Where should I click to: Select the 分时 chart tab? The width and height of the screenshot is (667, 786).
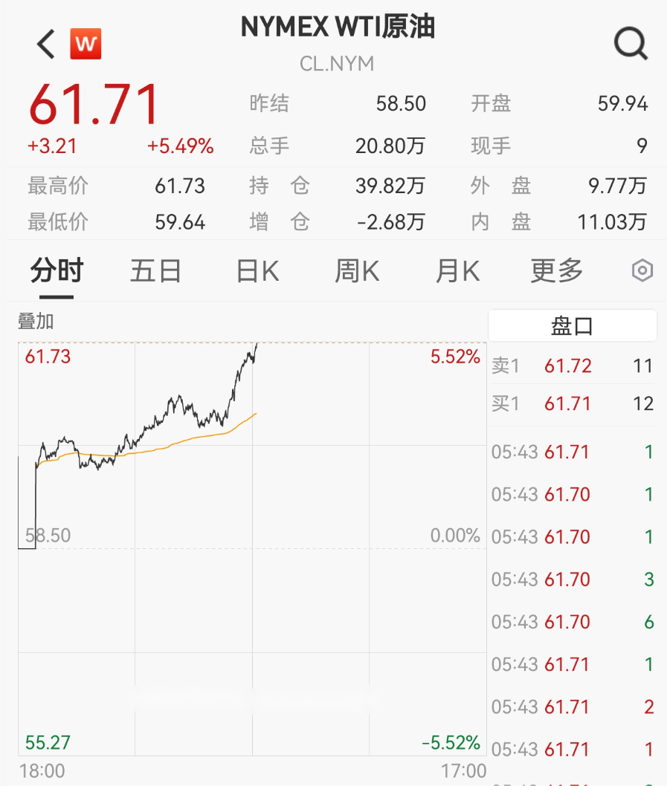click(56, 270)
